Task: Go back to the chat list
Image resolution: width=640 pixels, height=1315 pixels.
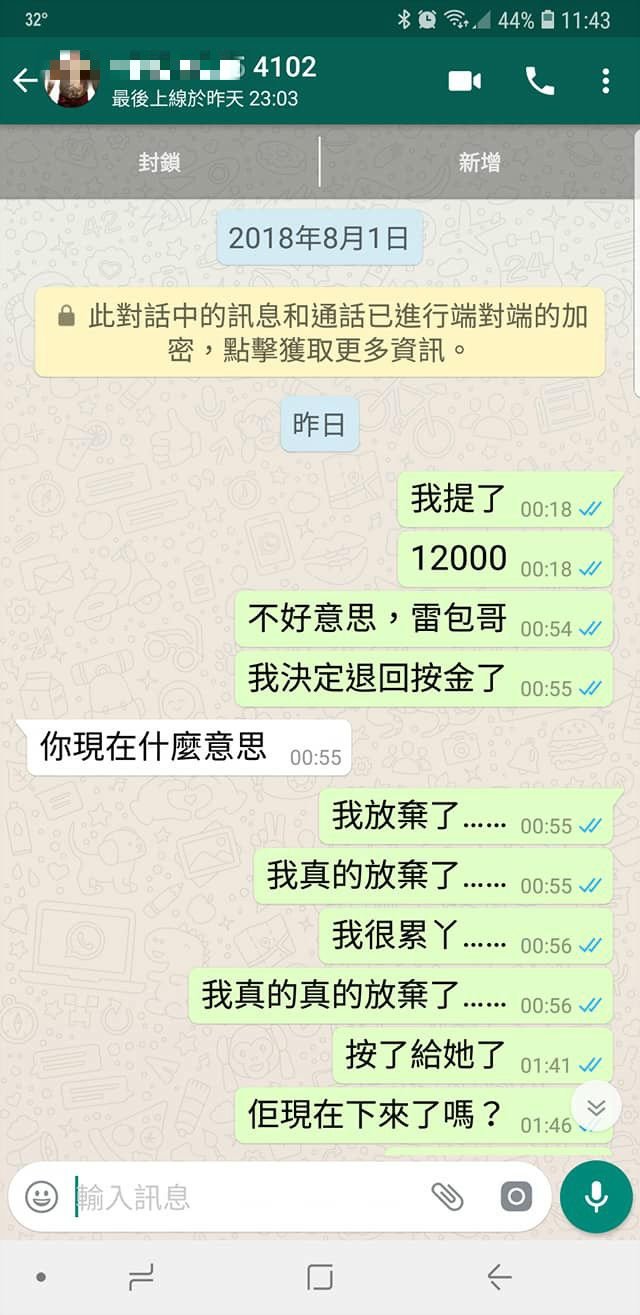Action: click(24, 81)
